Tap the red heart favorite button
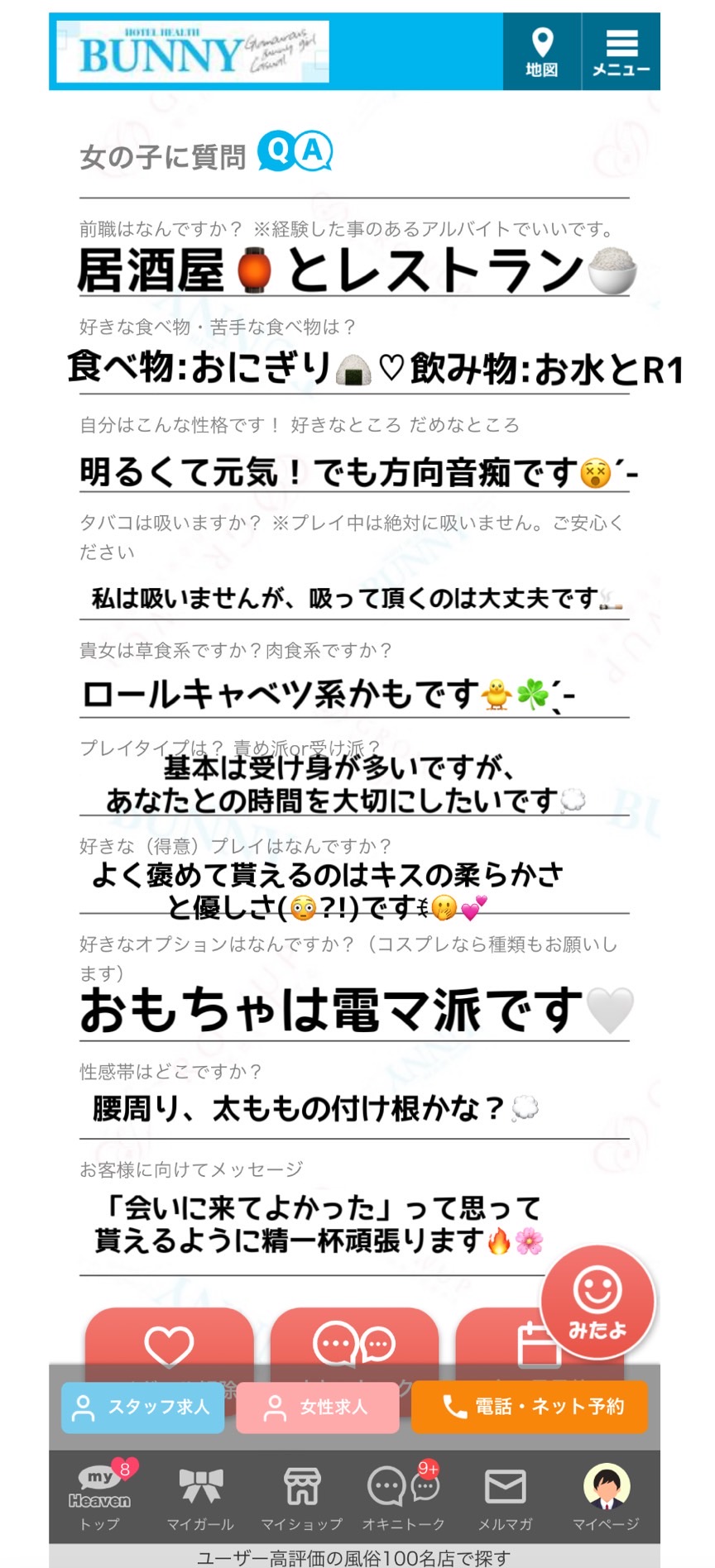The width and height of the screenshot is (715, 1568). (170, 1344)
